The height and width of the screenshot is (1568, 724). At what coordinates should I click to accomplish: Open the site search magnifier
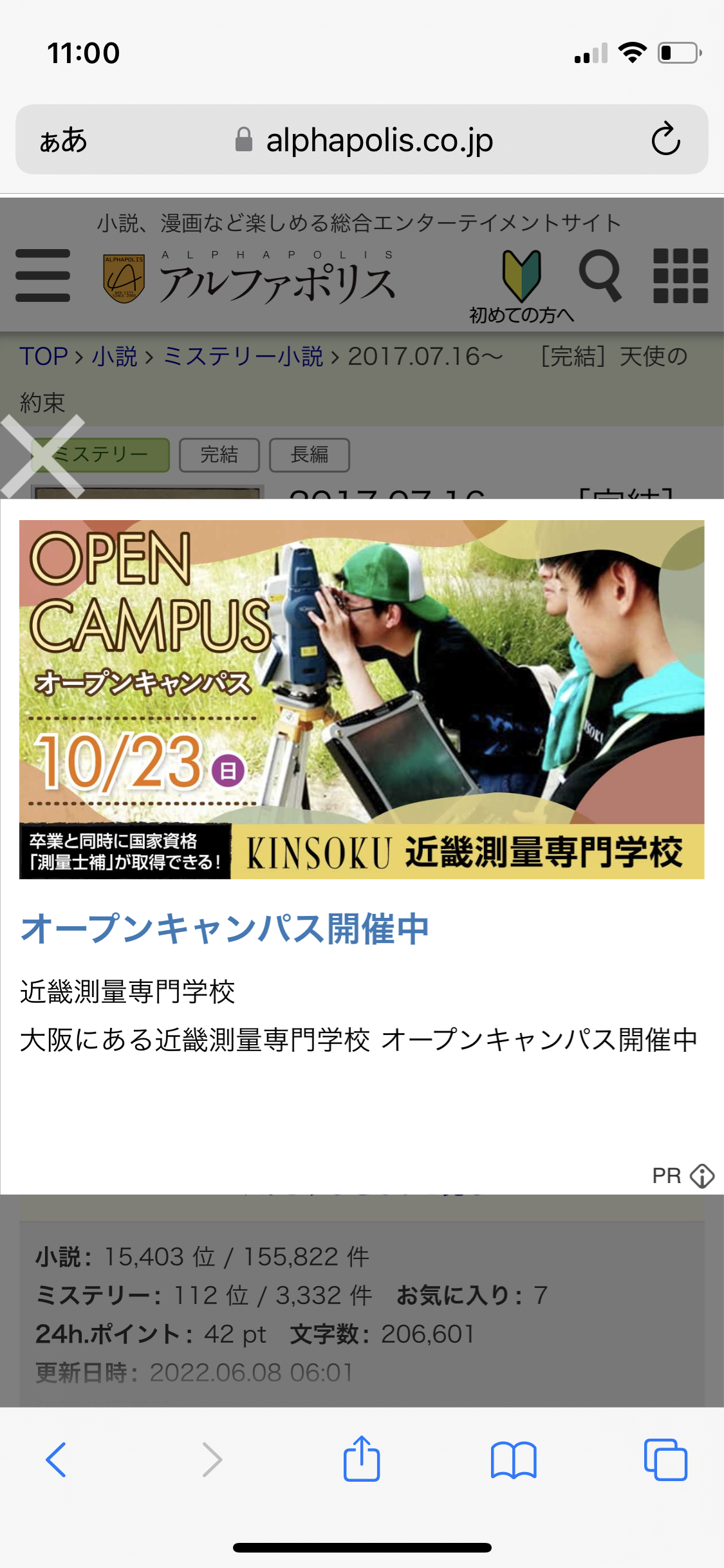point(600,275)
